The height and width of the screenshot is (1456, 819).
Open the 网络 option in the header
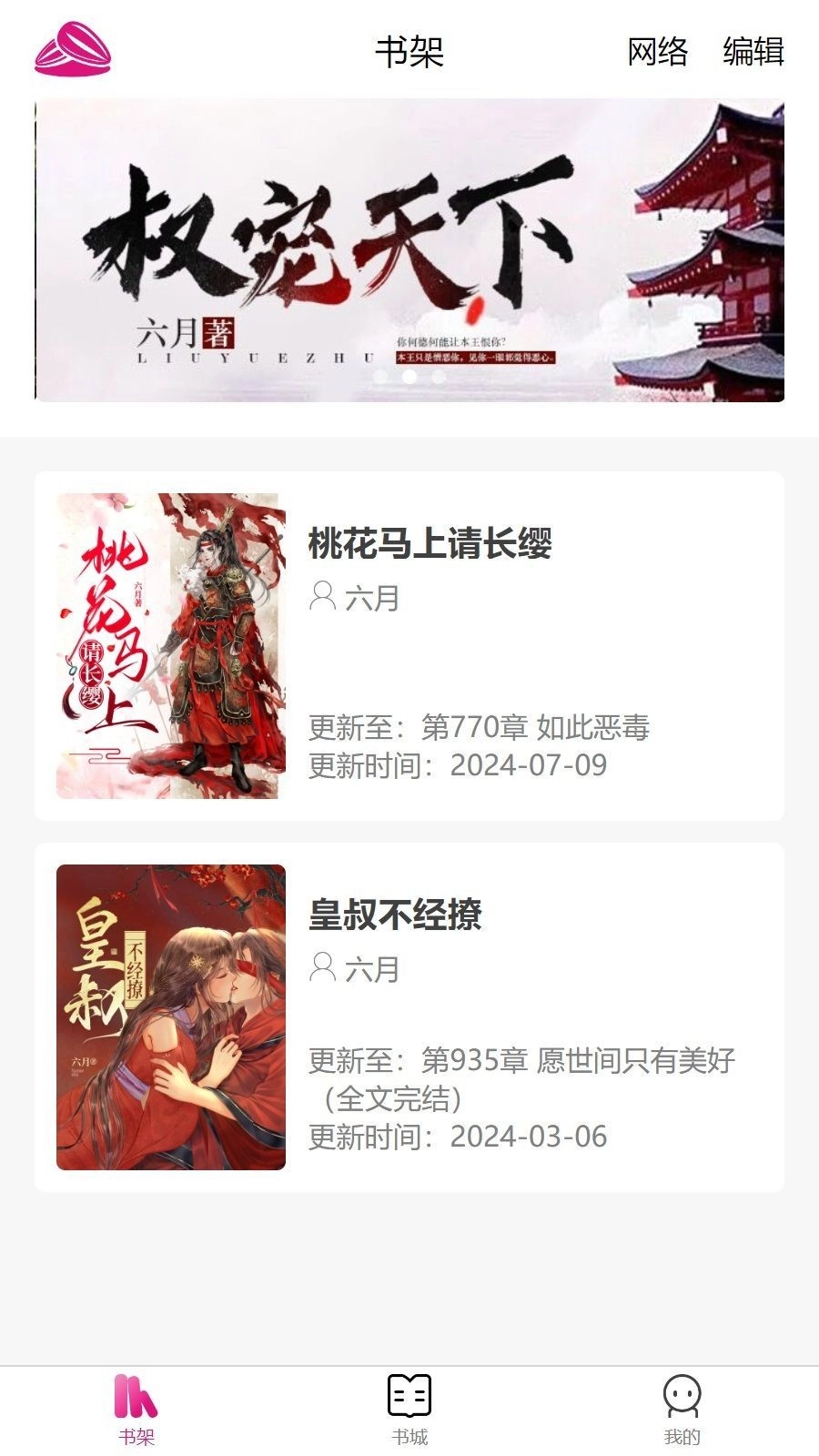click(657, 52)
